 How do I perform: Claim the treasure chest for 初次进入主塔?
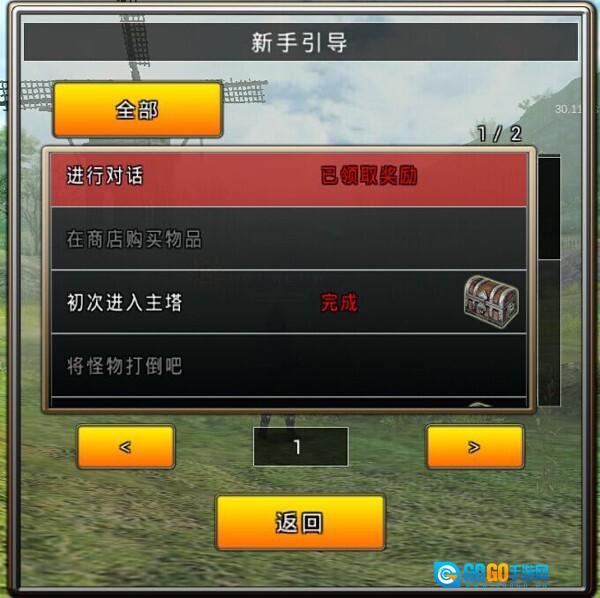click(490, 298)
